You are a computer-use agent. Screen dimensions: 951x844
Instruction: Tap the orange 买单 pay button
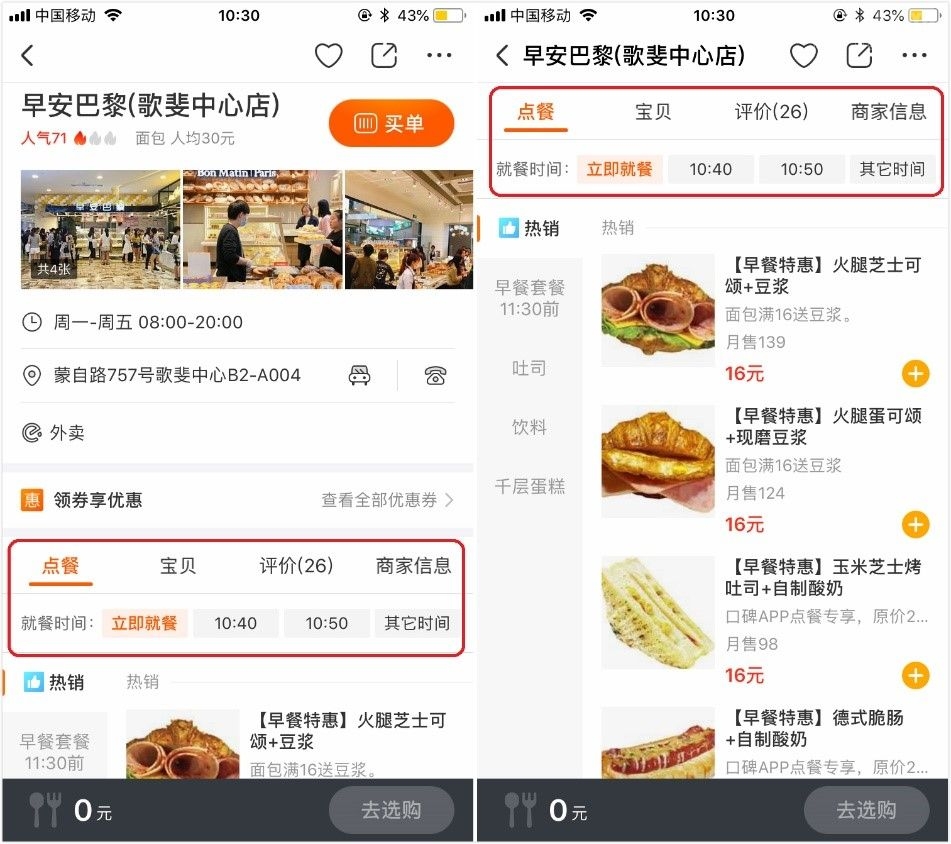click(x=391, y=124)
